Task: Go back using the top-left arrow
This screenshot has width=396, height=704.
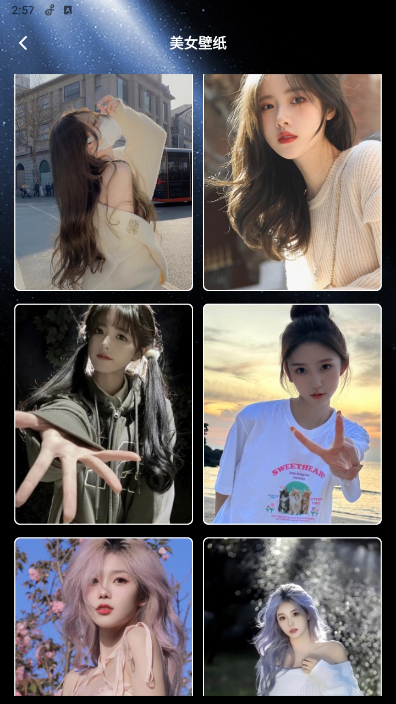Action: pos(23,43)
